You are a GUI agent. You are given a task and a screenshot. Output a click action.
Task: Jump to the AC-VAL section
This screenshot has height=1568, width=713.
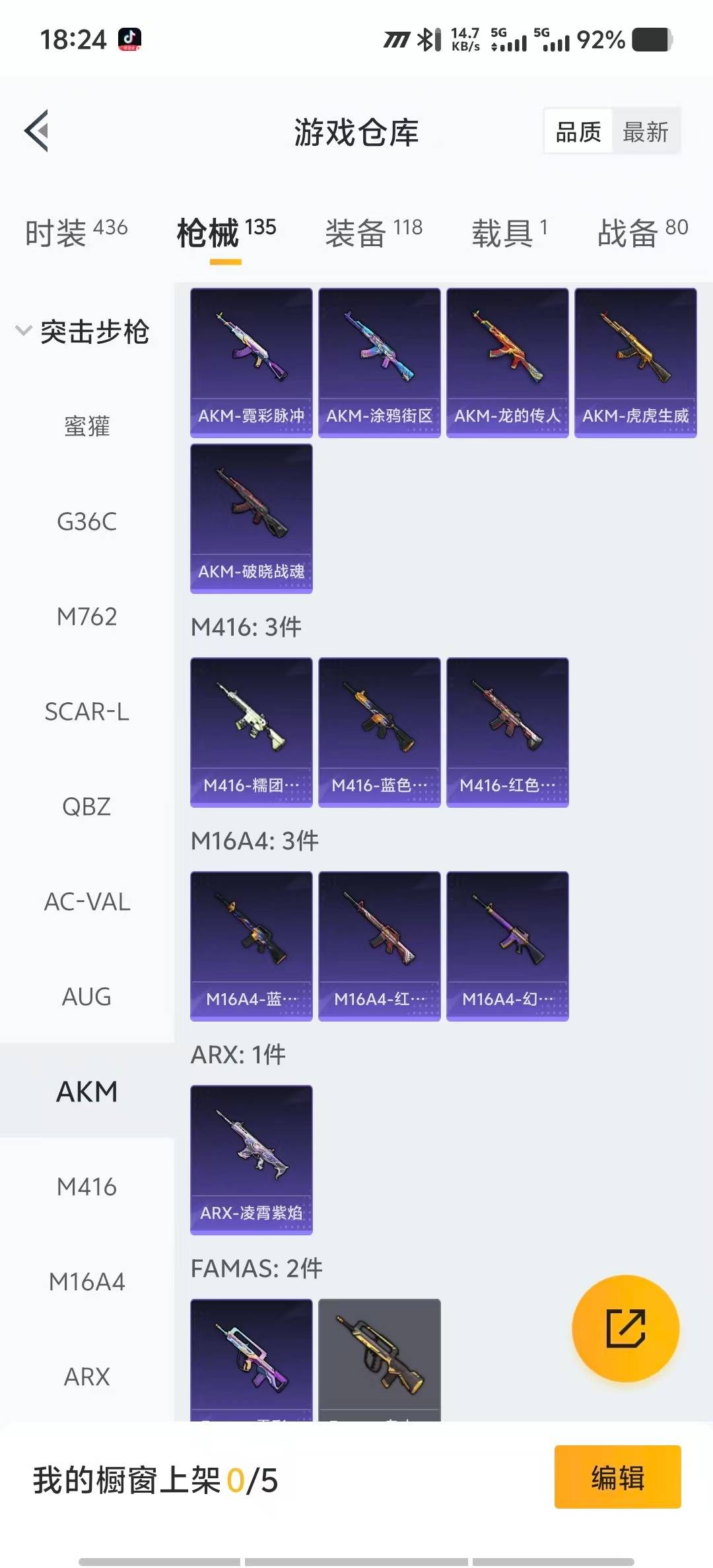click(x=86, y=902)
